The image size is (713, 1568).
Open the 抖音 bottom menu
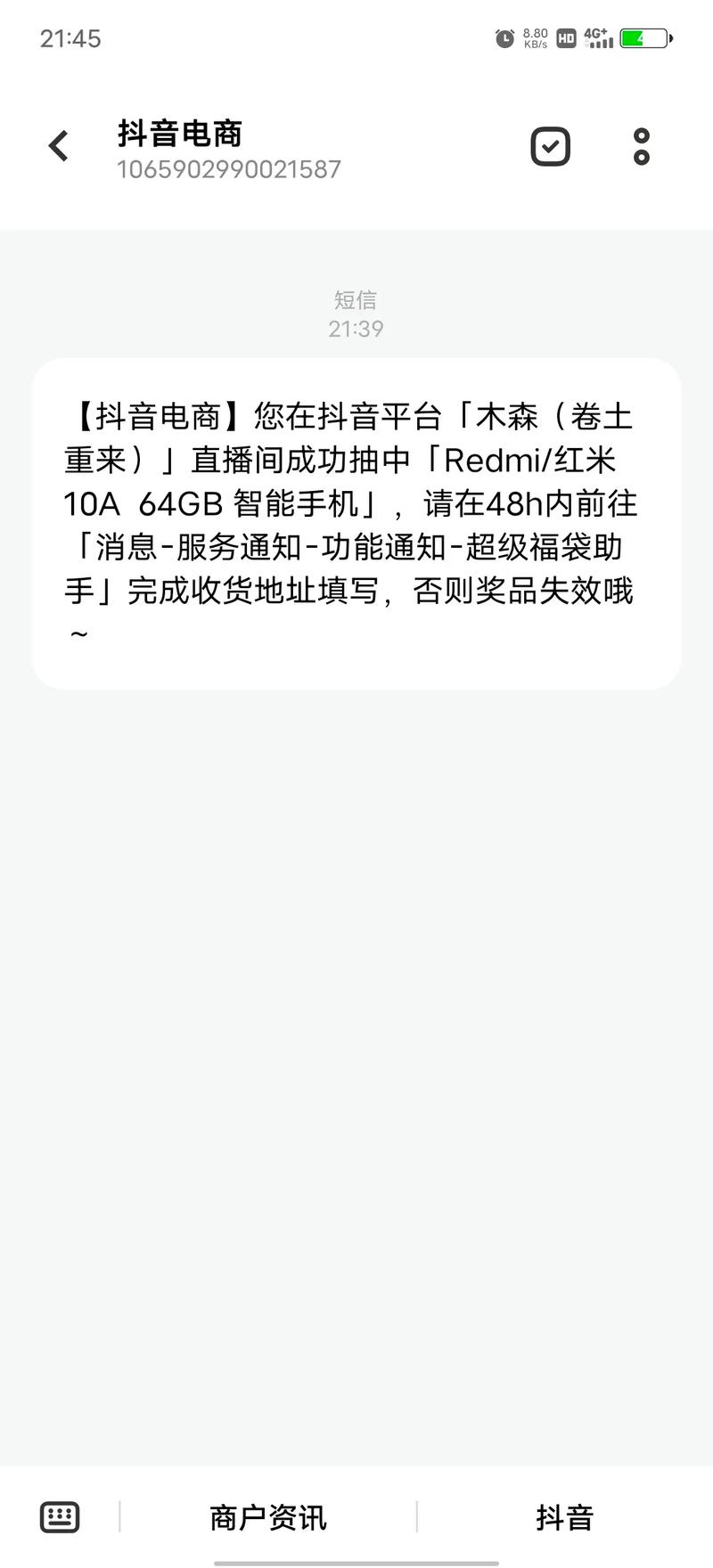564,1517
